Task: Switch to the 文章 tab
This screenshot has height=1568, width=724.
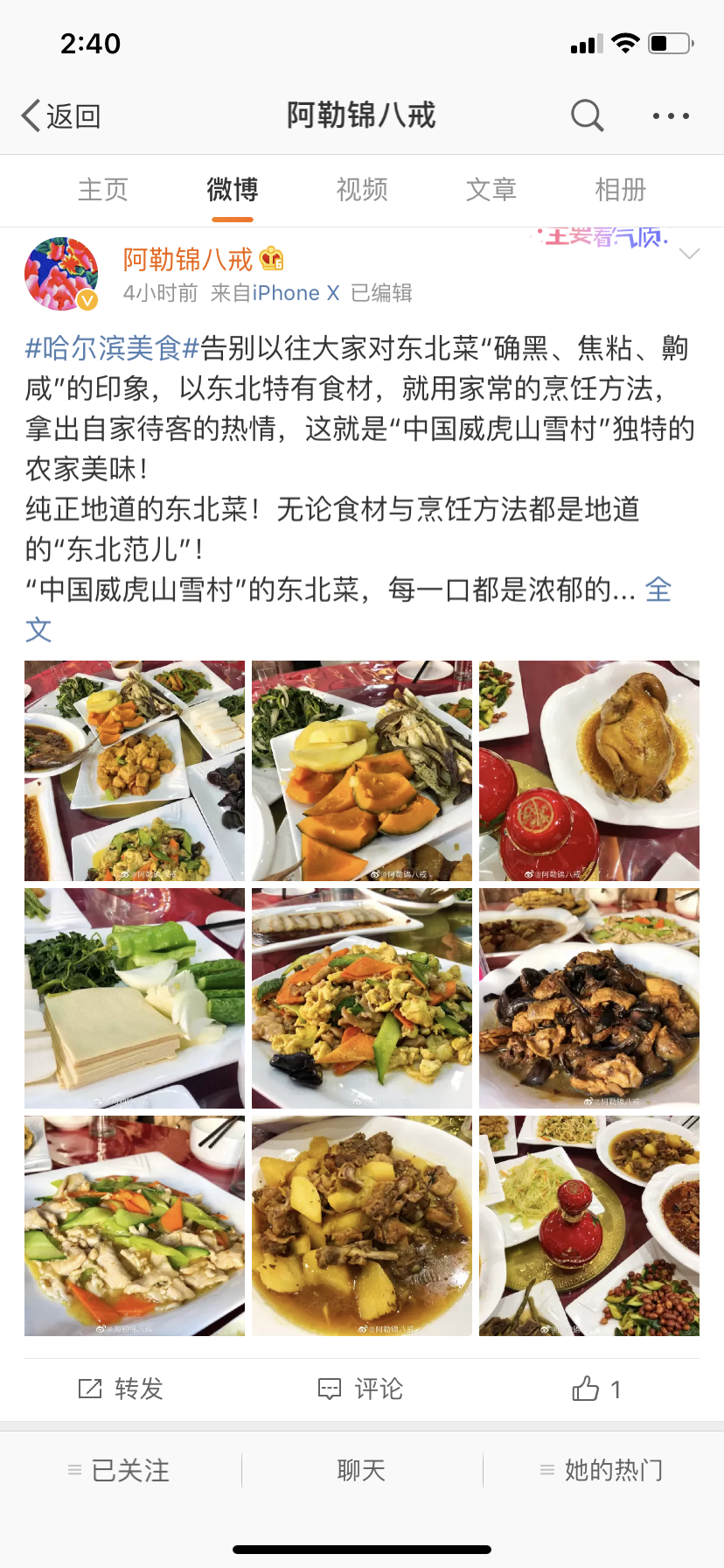Action: 491,189
